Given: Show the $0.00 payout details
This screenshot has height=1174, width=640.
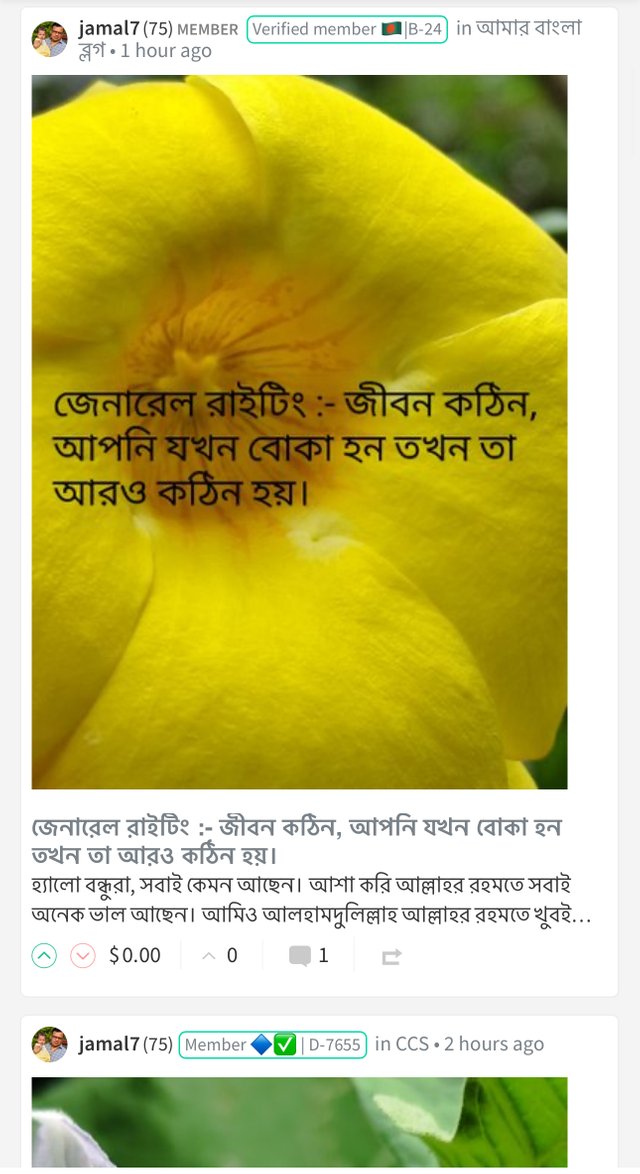Looking at the screenshot, I should [135, 956].
